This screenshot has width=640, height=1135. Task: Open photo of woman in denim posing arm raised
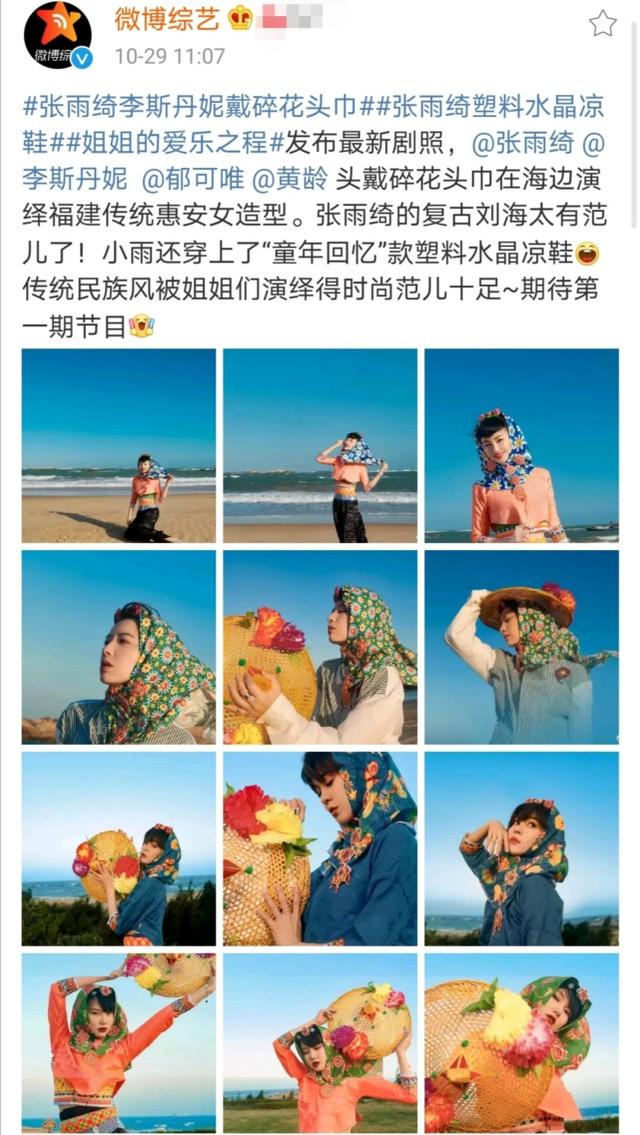[521, 849]
